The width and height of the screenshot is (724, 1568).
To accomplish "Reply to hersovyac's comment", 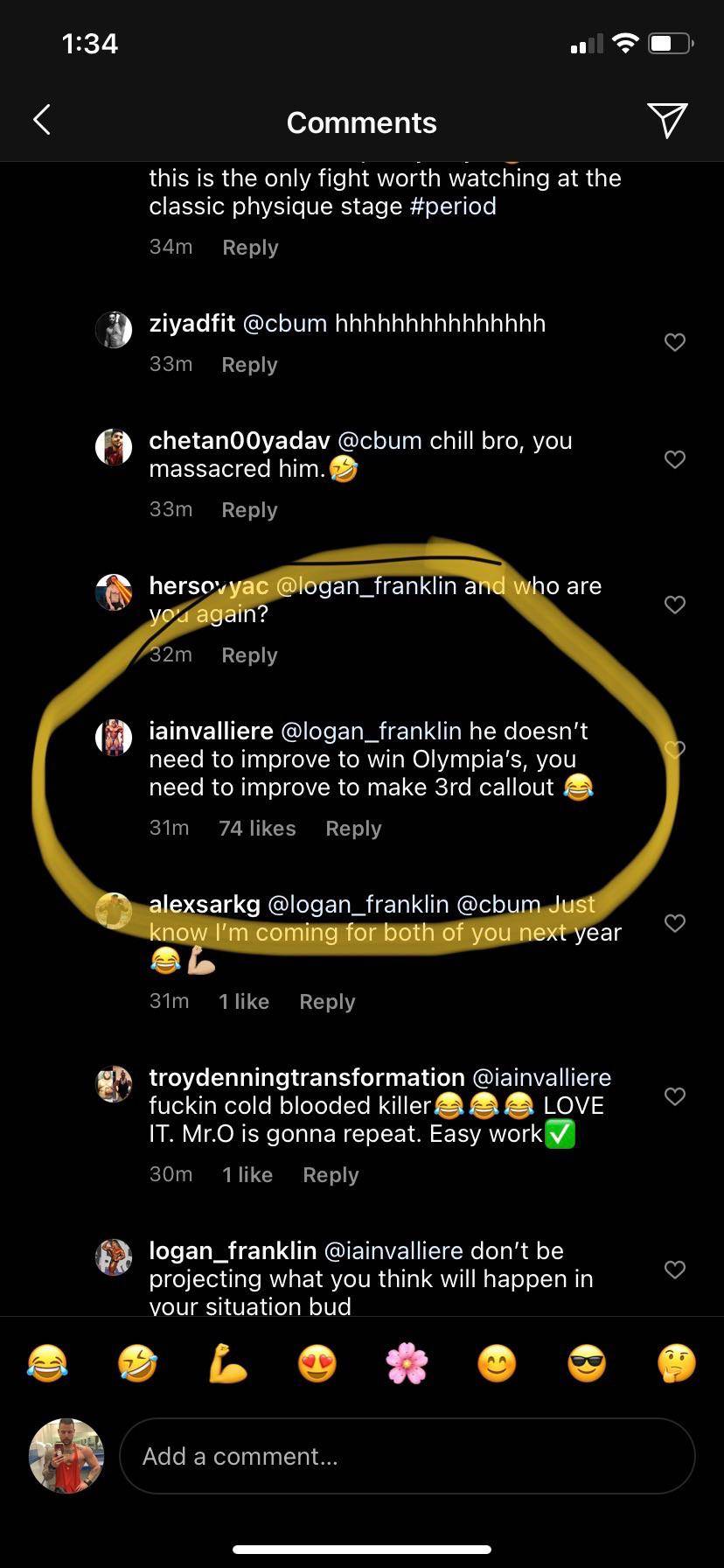I will pos(249,655).
